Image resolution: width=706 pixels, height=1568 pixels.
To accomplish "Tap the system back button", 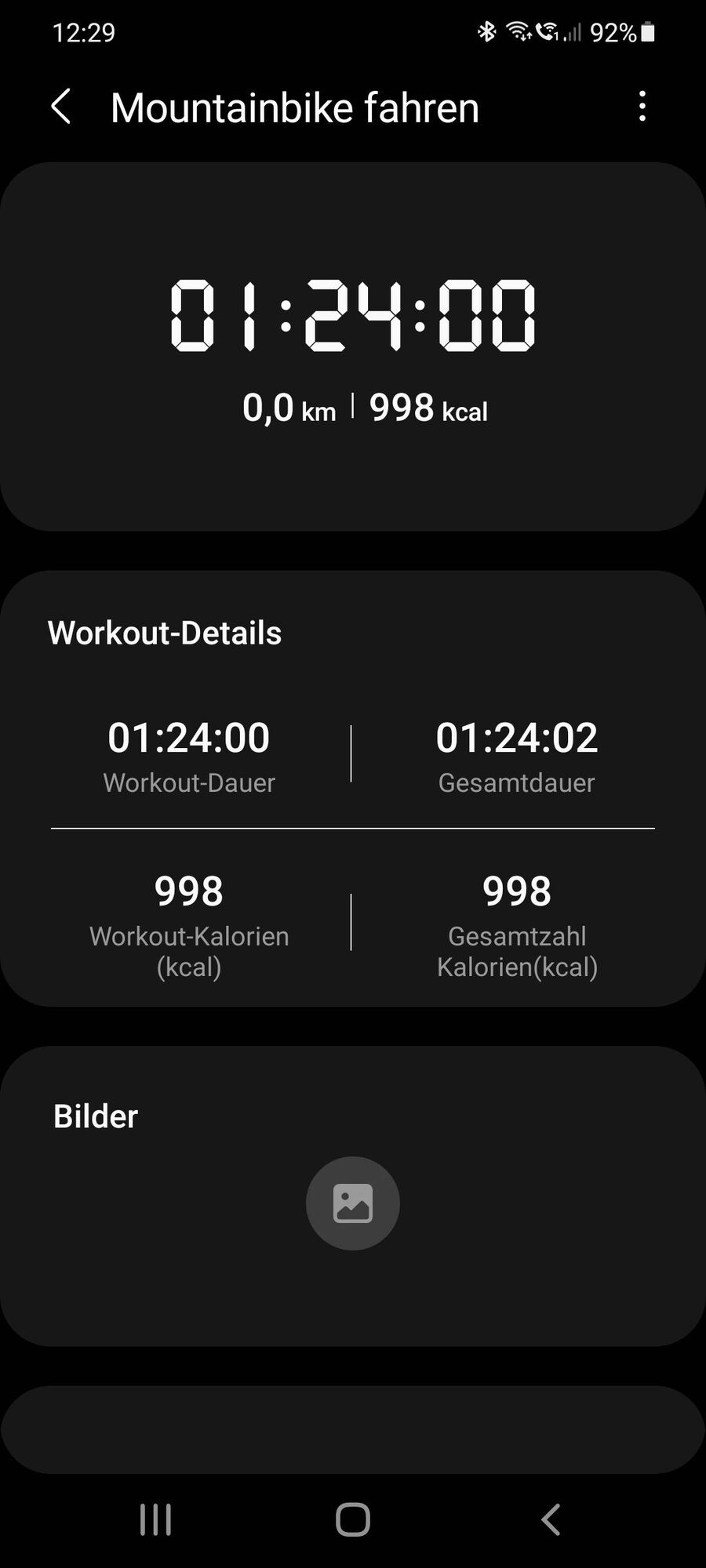I will 551,1519.
